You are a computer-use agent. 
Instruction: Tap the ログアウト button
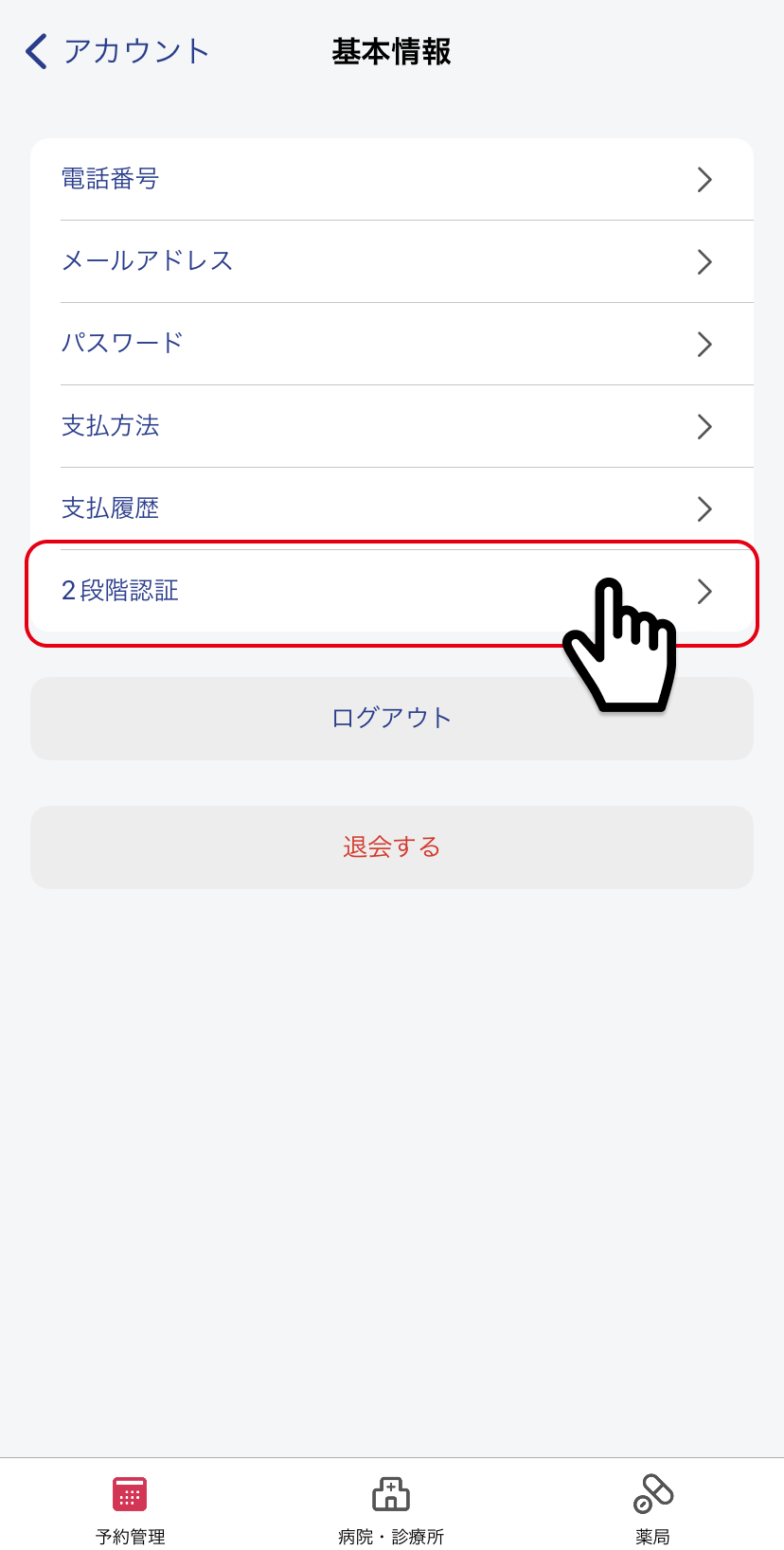(x=392, y=718)
